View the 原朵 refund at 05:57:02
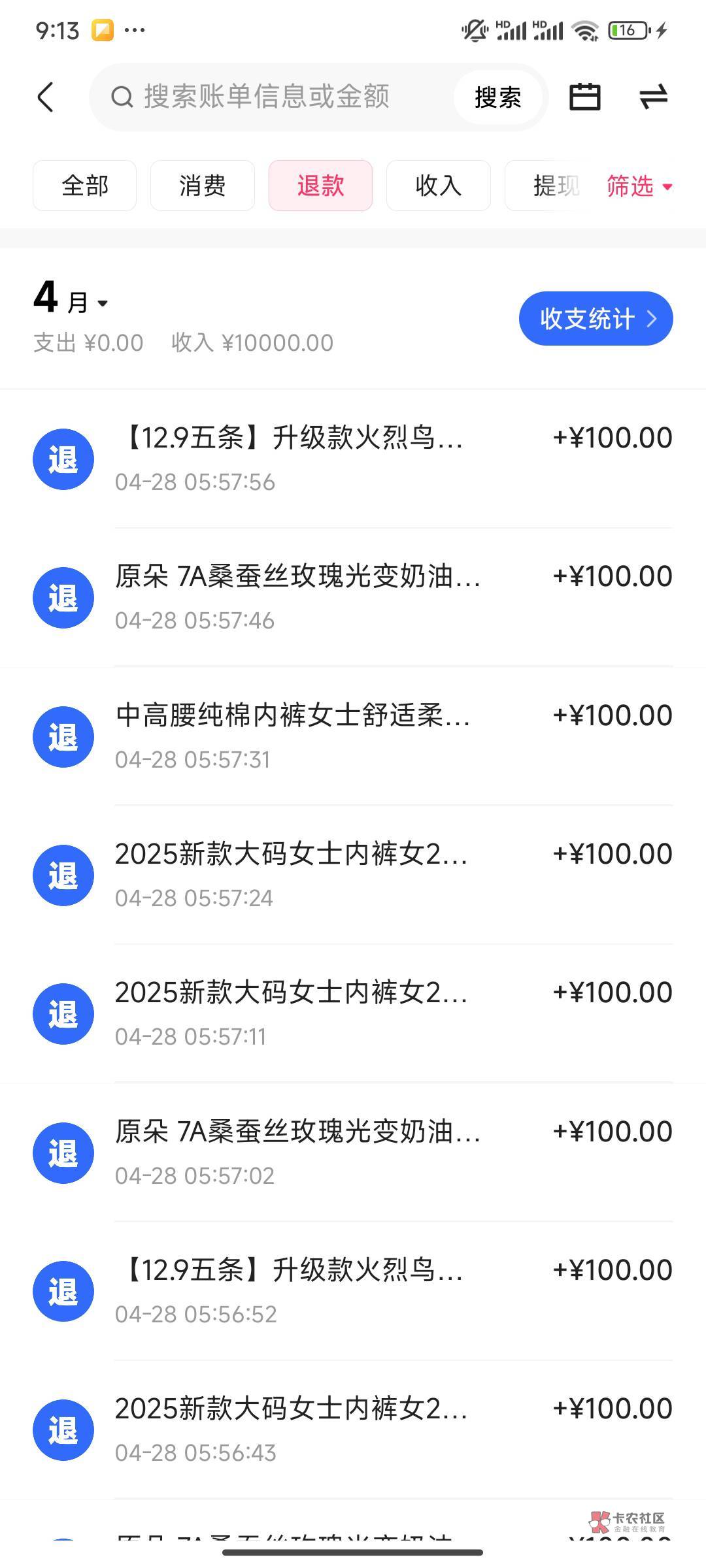This screenshot has width=706, height=1568. pos(353,1152)
